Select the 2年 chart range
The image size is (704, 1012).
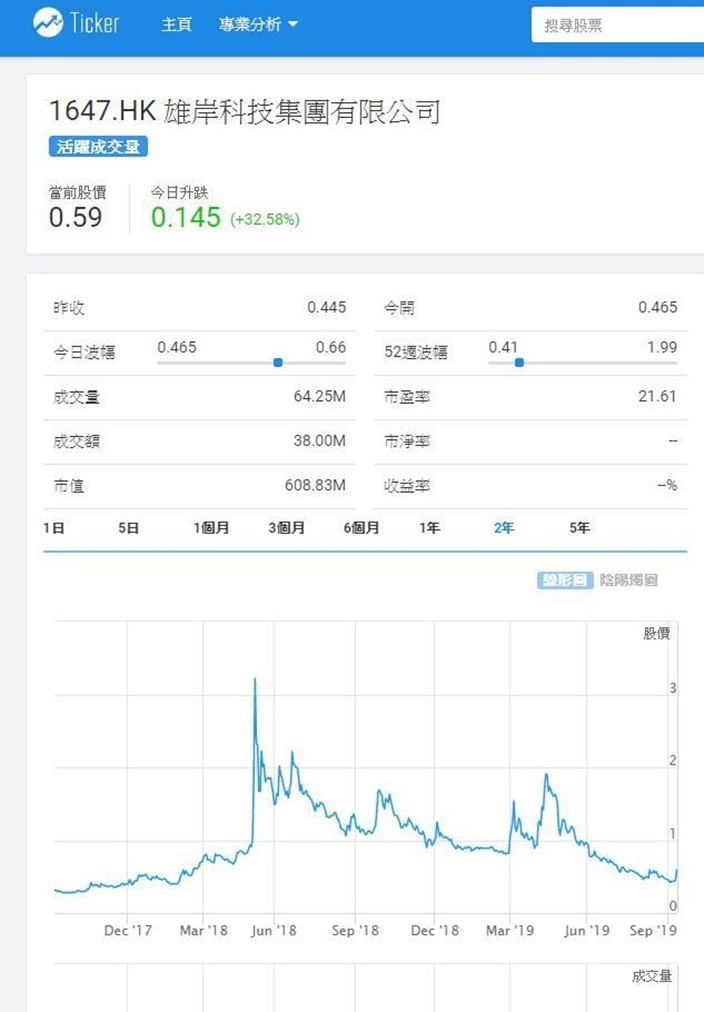point(504,528)
